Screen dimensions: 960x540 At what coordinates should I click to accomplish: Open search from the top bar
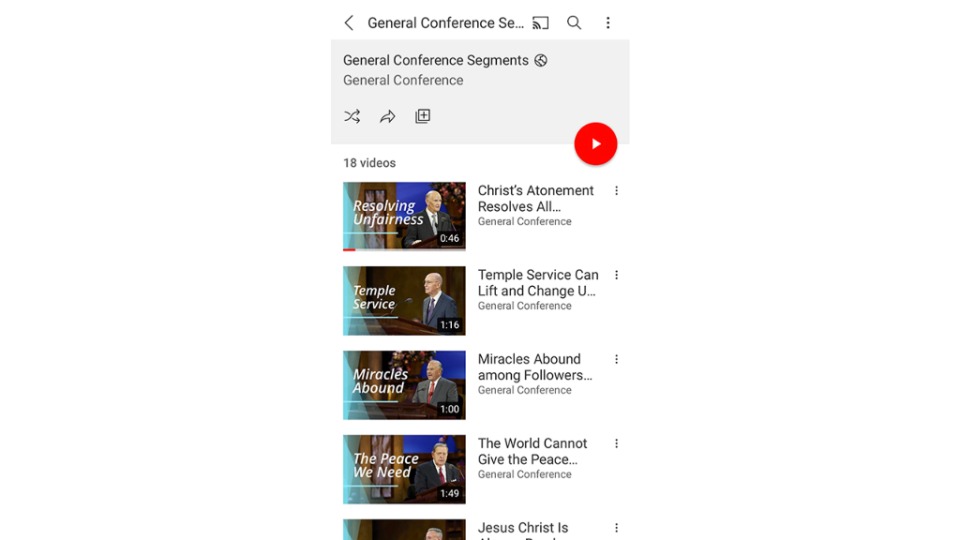[x=574, y=23]
